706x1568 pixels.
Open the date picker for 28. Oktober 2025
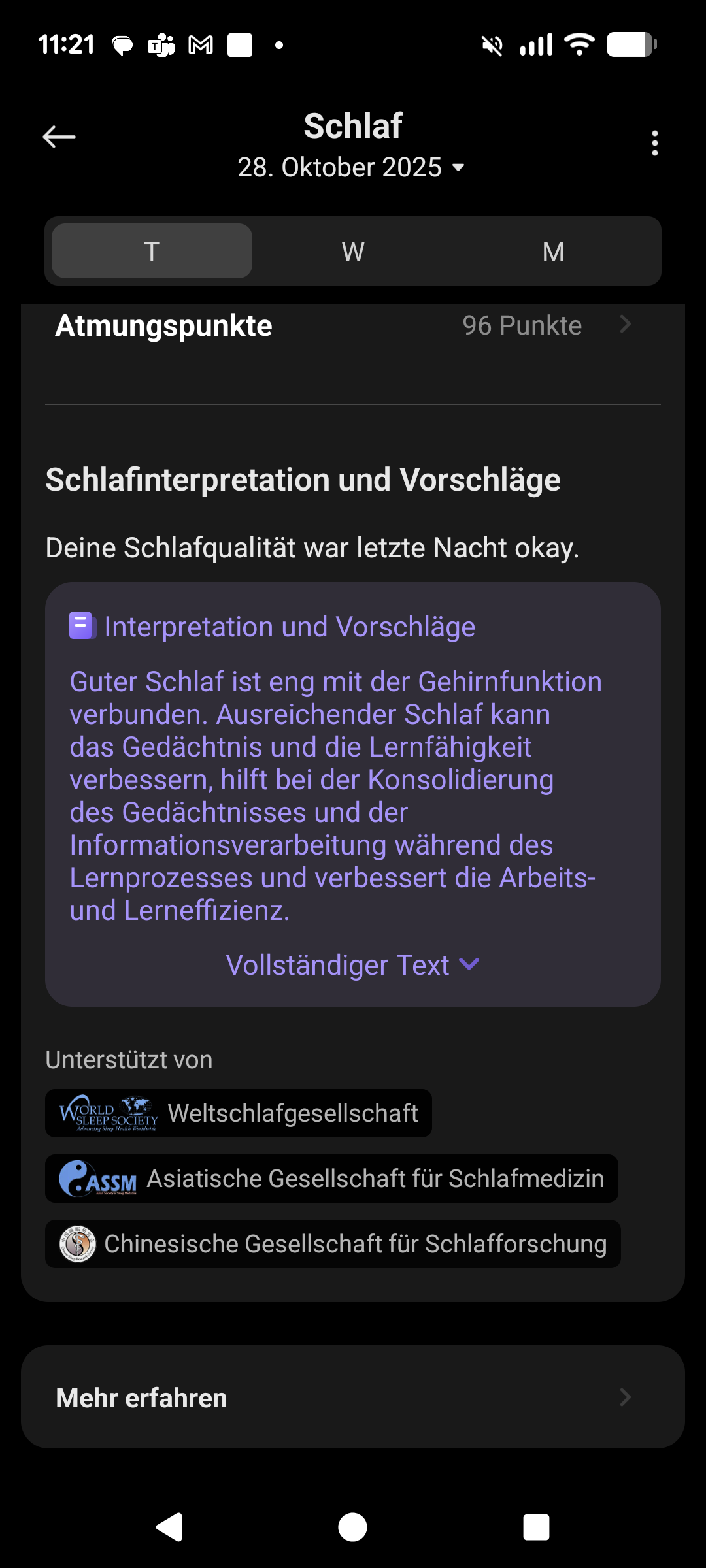click(x=352, y=168)
